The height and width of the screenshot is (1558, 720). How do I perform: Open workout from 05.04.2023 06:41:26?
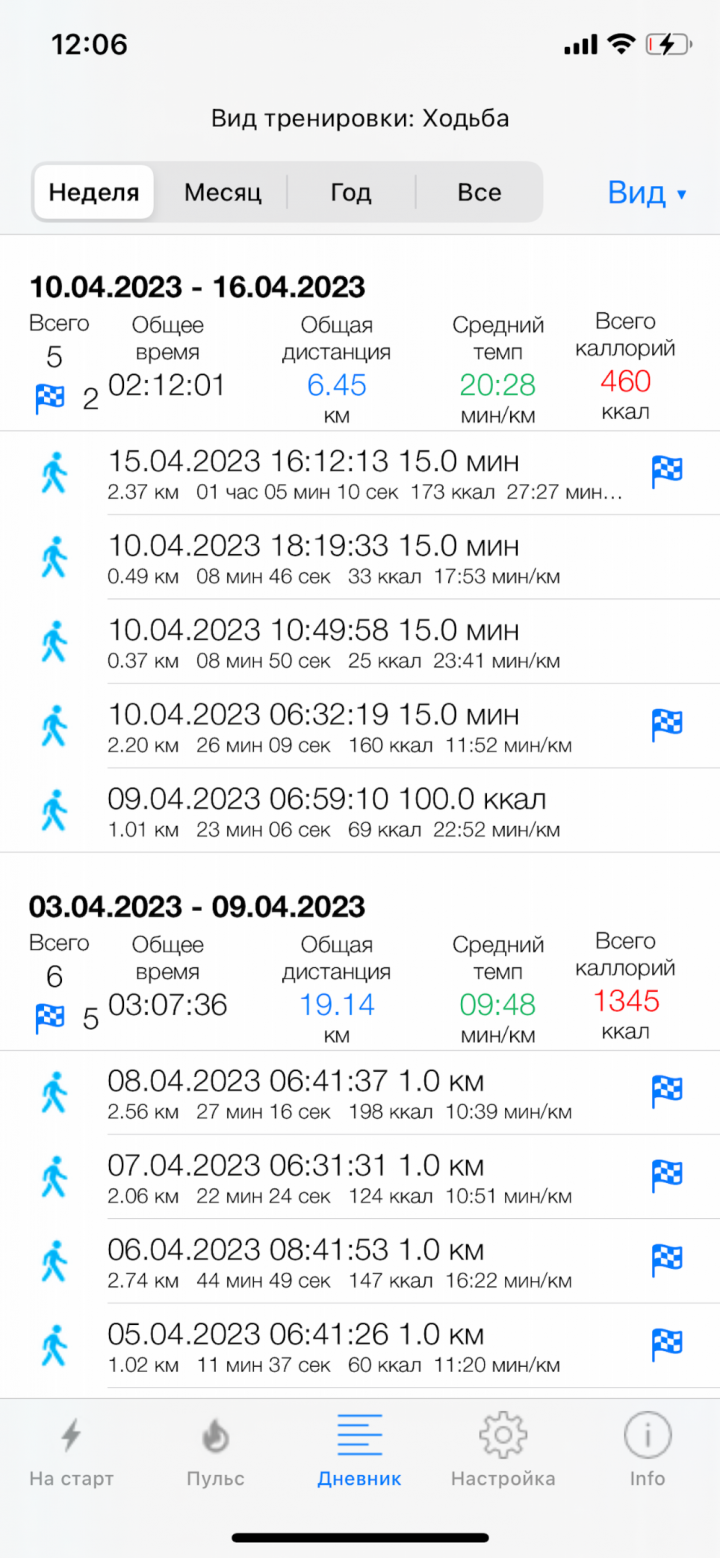(360, 1346)
